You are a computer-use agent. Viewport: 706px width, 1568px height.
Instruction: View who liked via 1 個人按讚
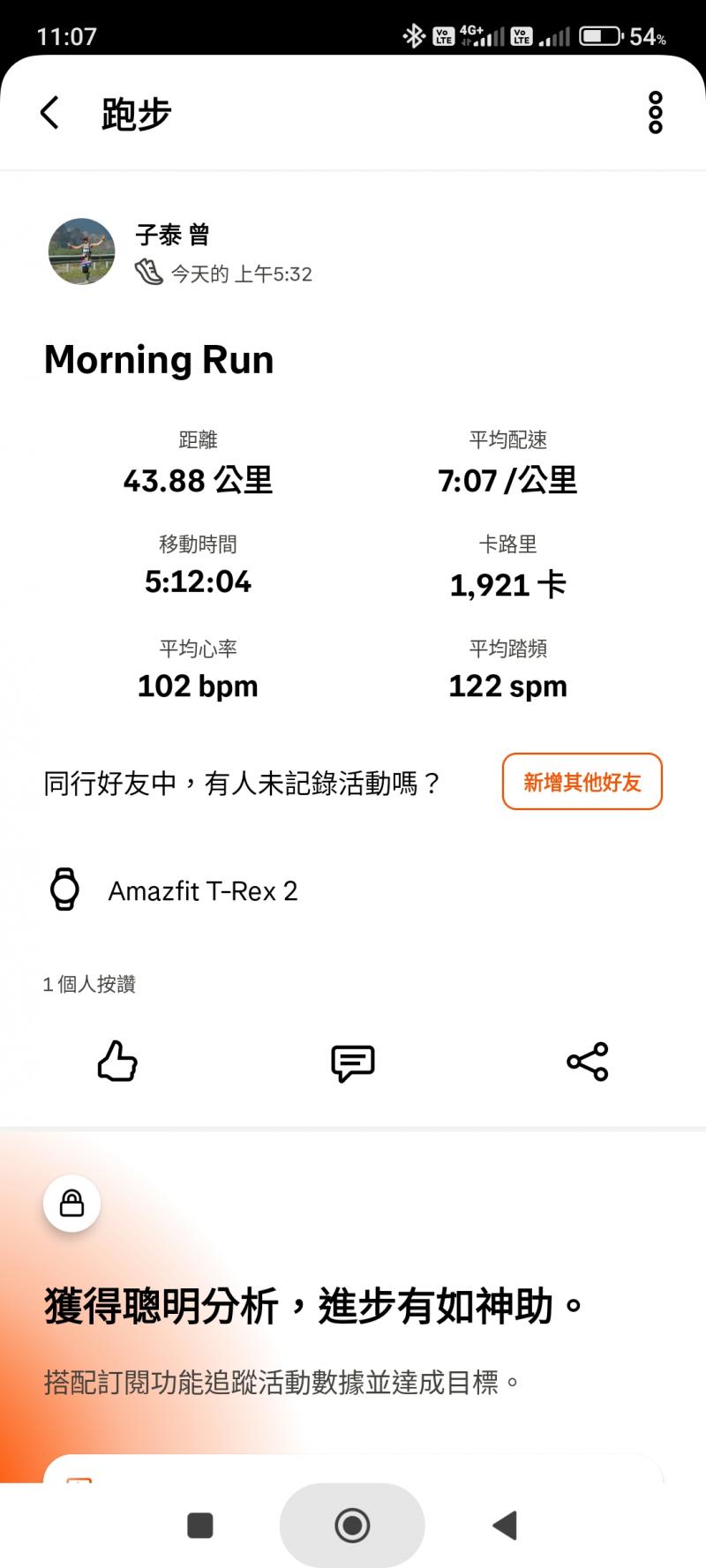point(89,984)
